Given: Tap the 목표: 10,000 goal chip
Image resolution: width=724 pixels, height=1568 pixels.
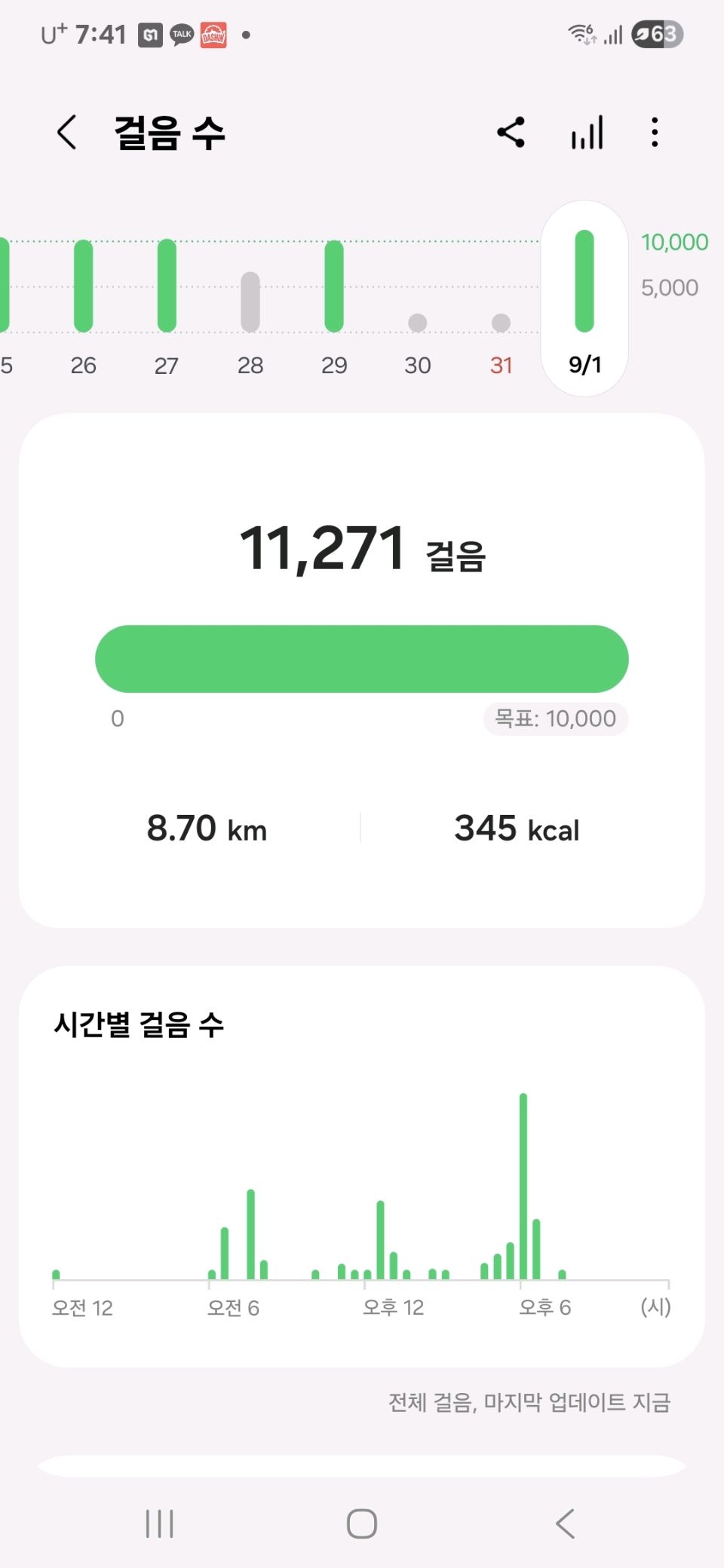Looking at the screenshot, I should coord(556,718).
